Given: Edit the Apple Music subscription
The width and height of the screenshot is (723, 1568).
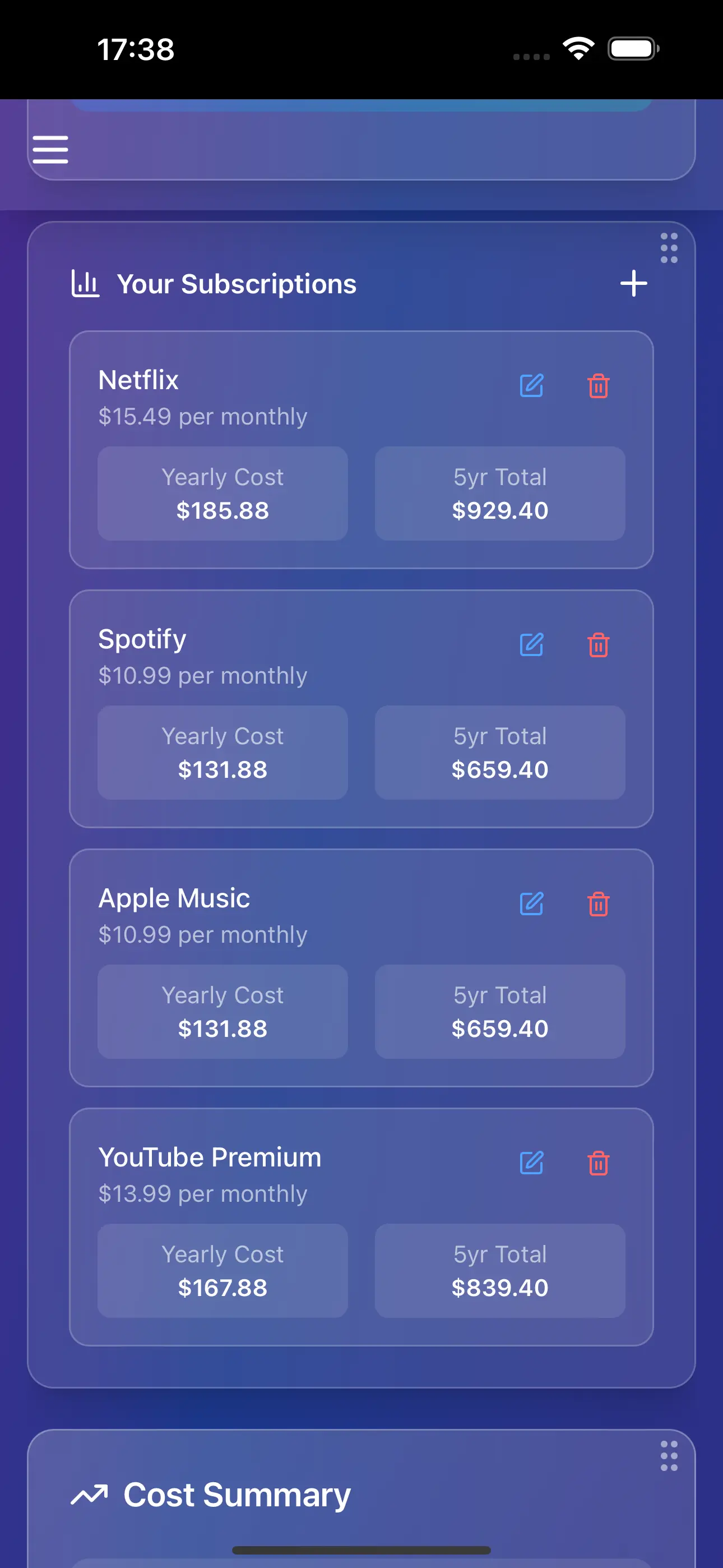Looking at the screenshot, I should pyautogui.click(x=531, y=905).
